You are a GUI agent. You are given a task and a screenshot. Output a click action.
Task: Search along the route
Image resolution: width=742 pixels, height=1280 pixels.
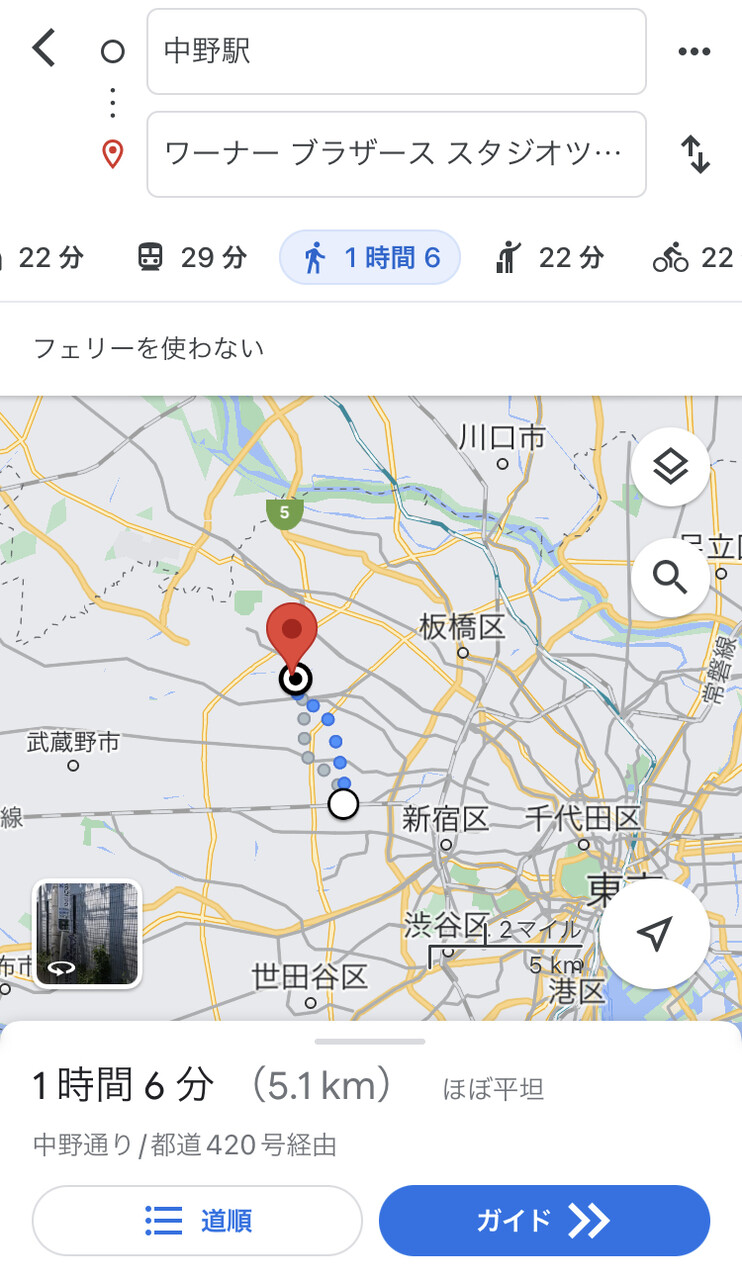(x=669, y=577)
